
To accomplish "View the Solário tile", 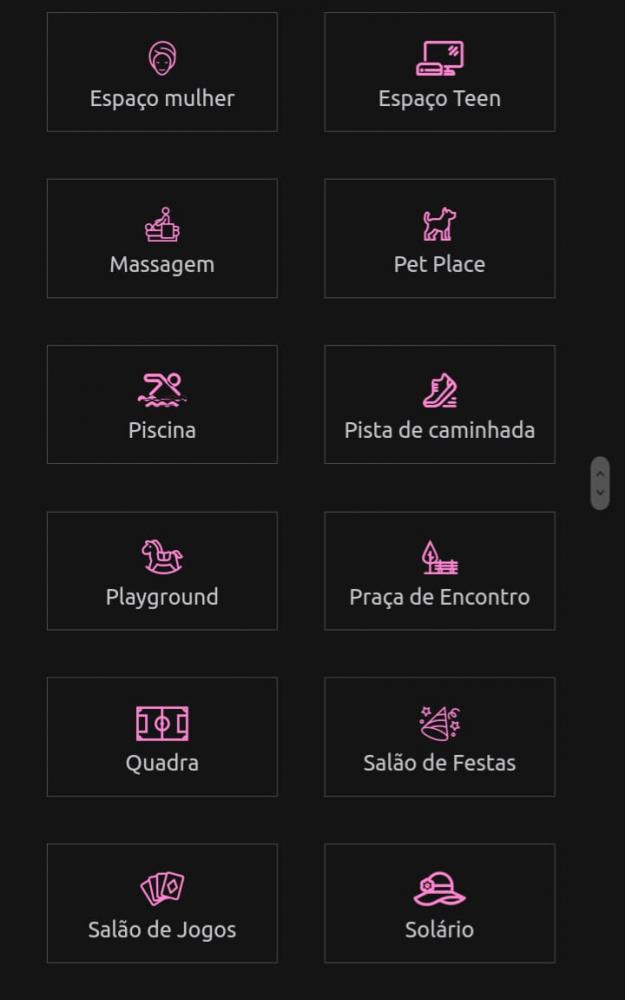I will [x=439, y=903].
